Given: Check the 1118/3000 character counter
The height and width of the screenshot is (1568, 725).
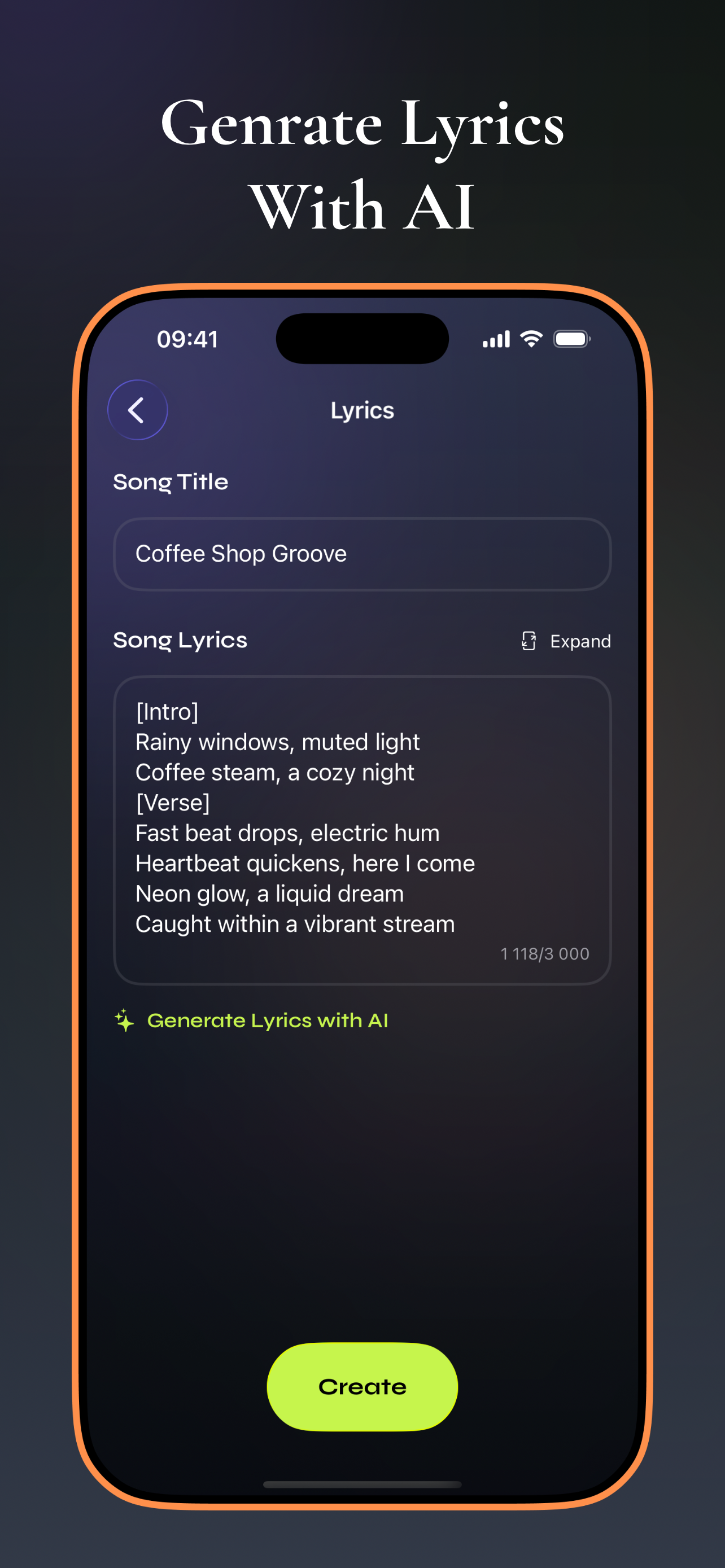Looking at the screenshot, I should tap(544, 953).
